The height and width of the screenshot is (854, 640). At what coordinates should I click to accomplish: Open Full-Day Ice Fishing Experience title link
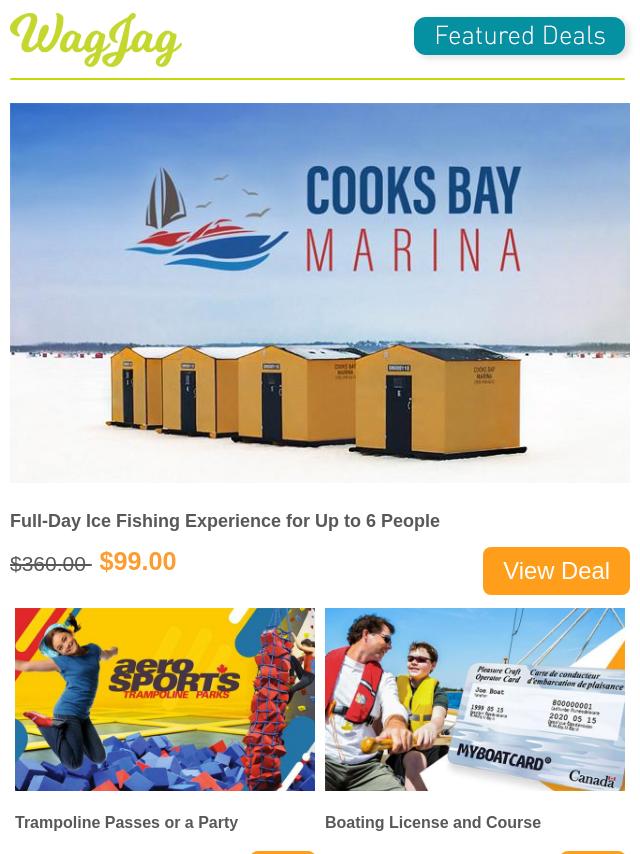click(x=225, y=521)
